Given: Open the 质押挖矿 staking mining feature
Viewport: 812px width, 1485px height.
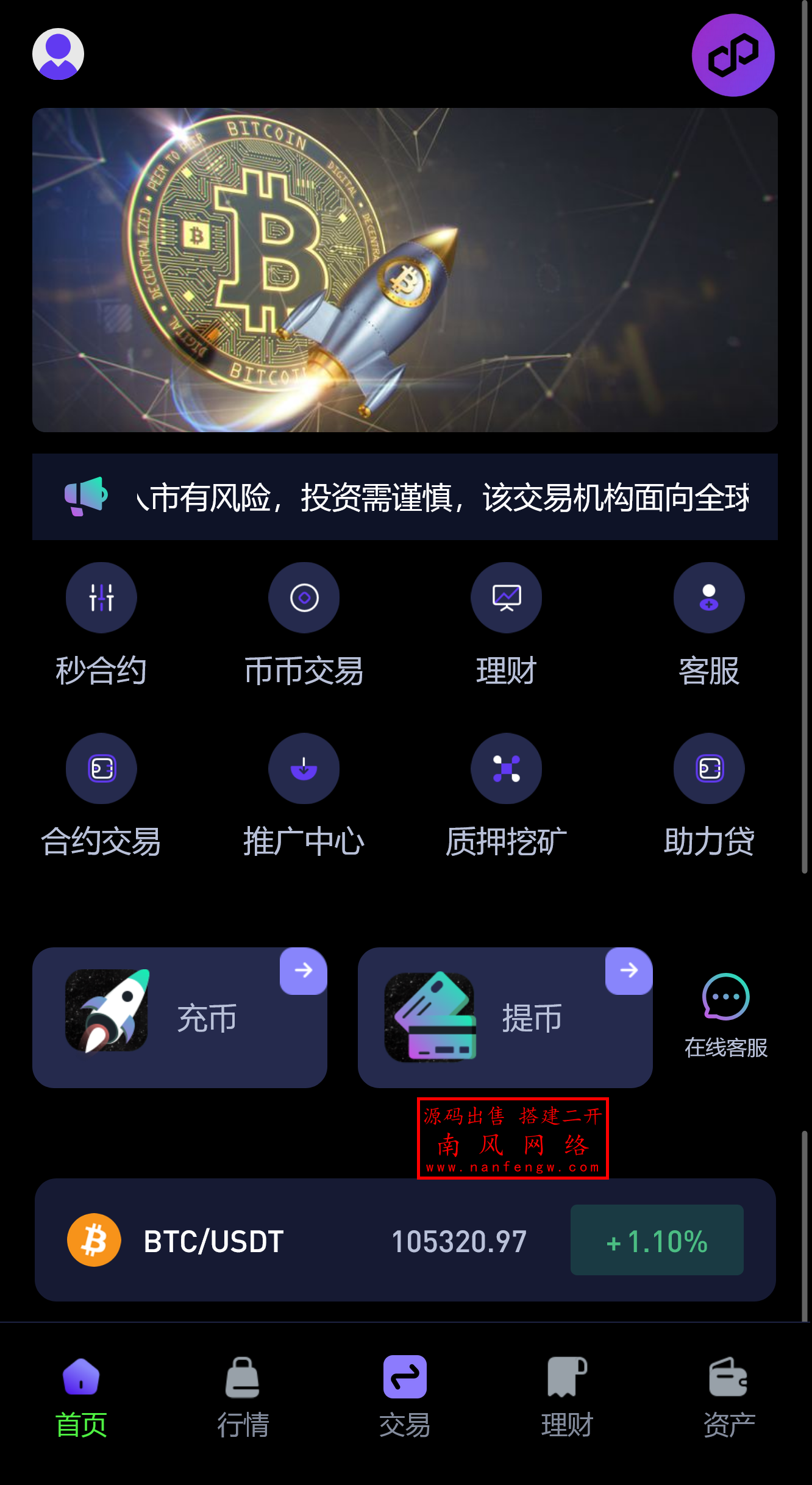Looking at the screenshot, I should [x=507, y=768].
